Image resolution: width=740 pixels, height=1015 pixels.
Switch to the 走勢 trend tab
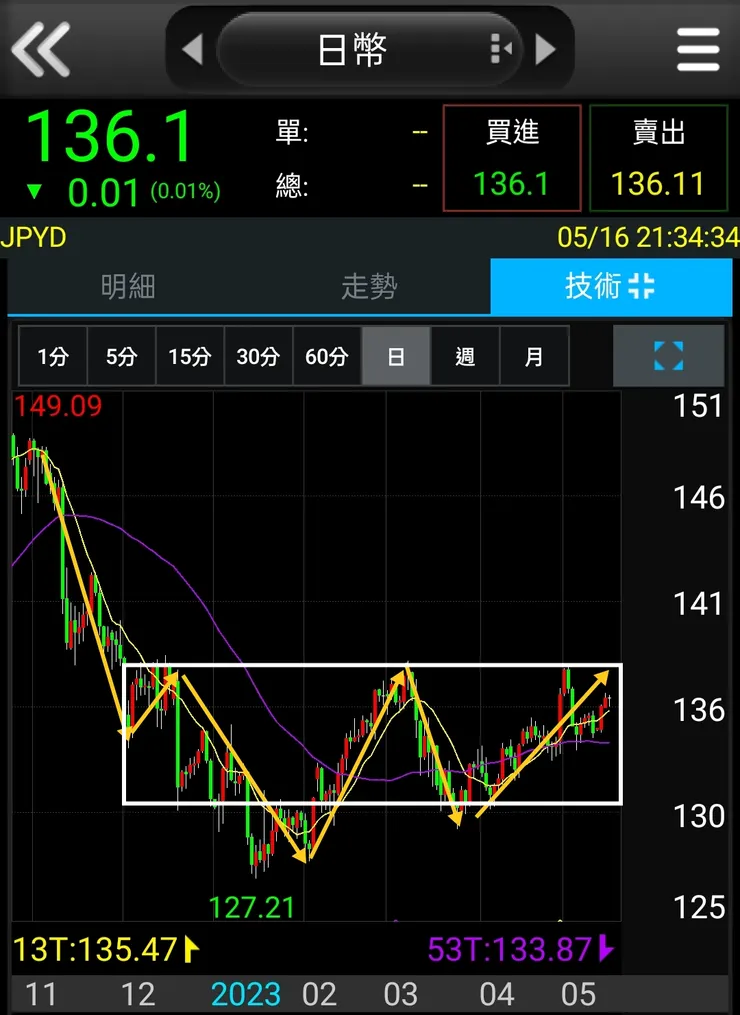coord(370,286)
